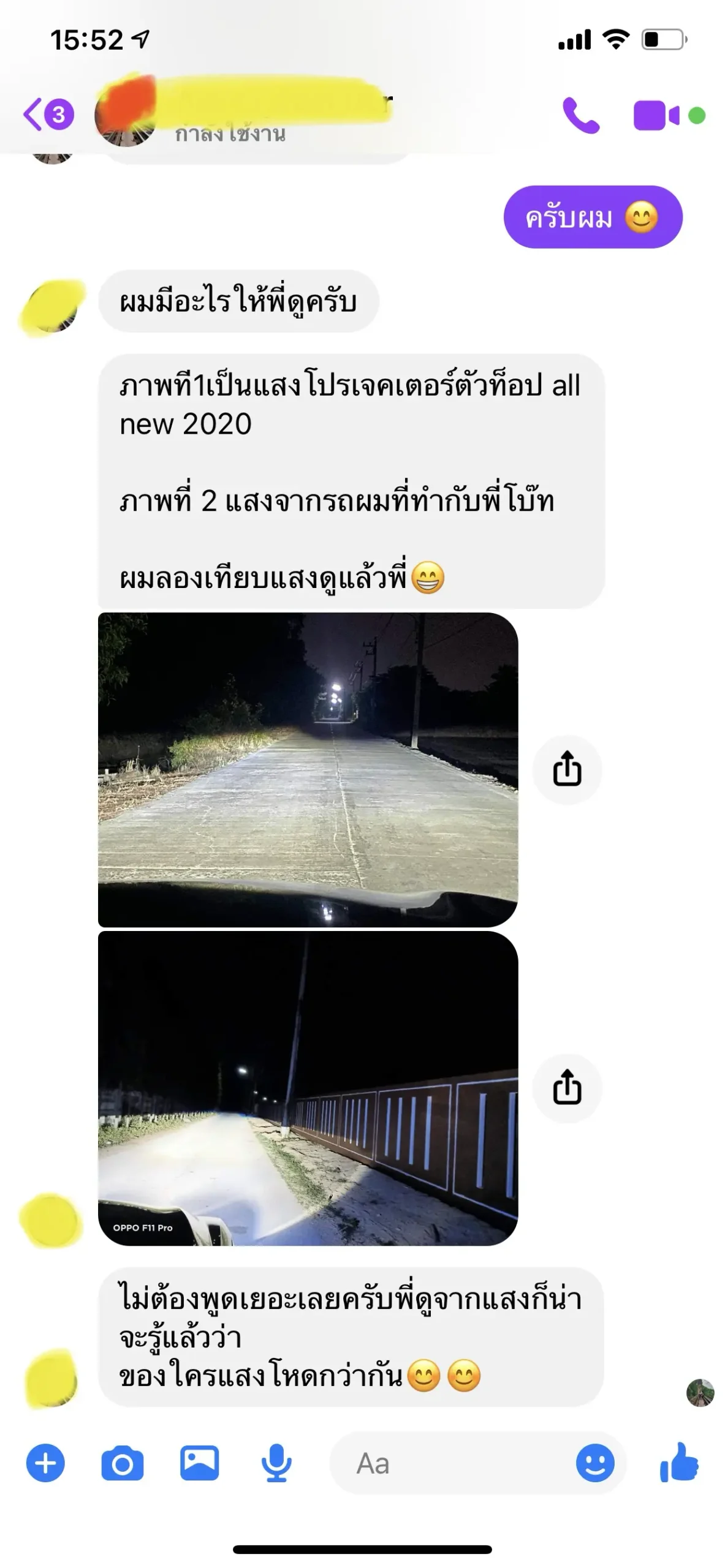This screenshot has height=1568, width=725.
Task: Send a thumbs-up like
Action: tap(679, 1463)
